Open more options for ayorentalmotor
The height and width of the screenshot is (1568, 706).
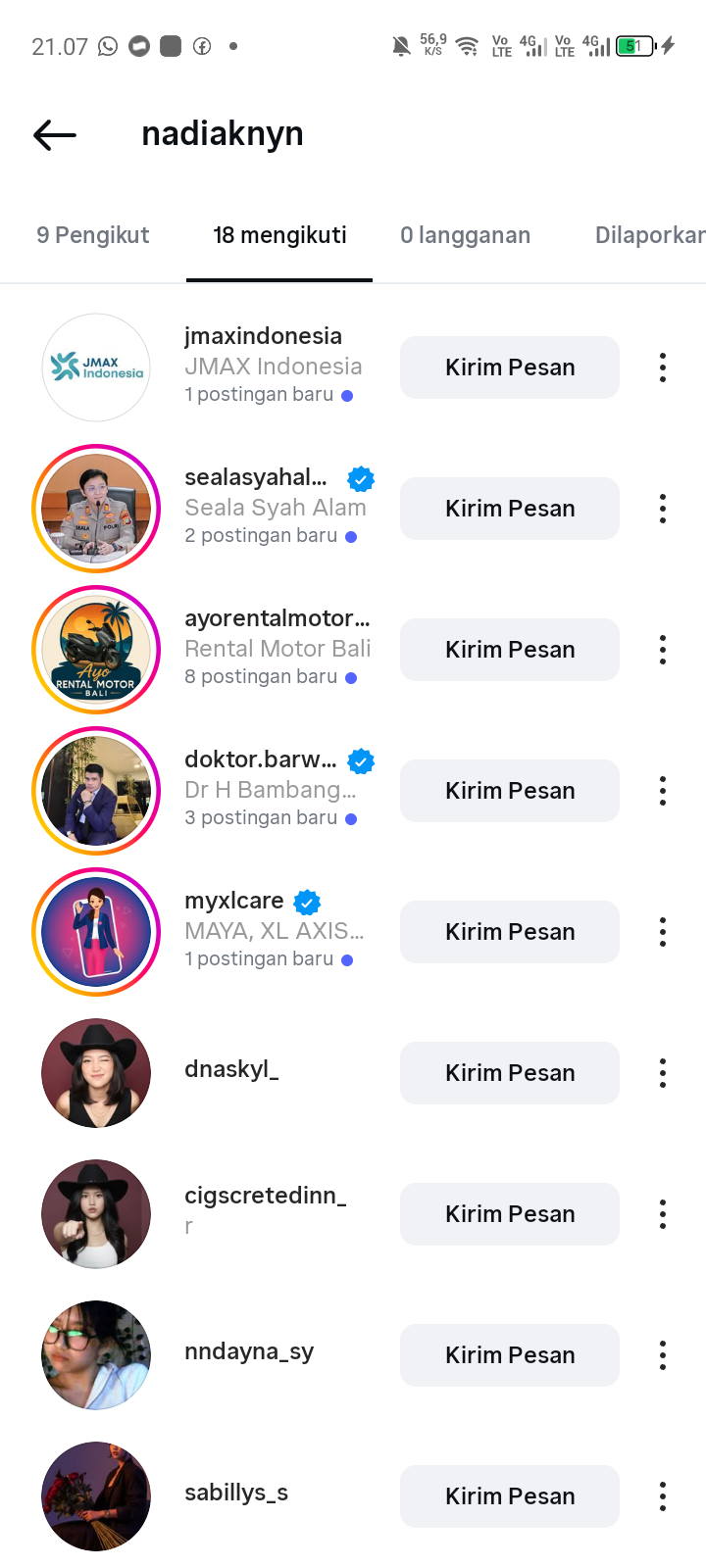tap(663, 650)
